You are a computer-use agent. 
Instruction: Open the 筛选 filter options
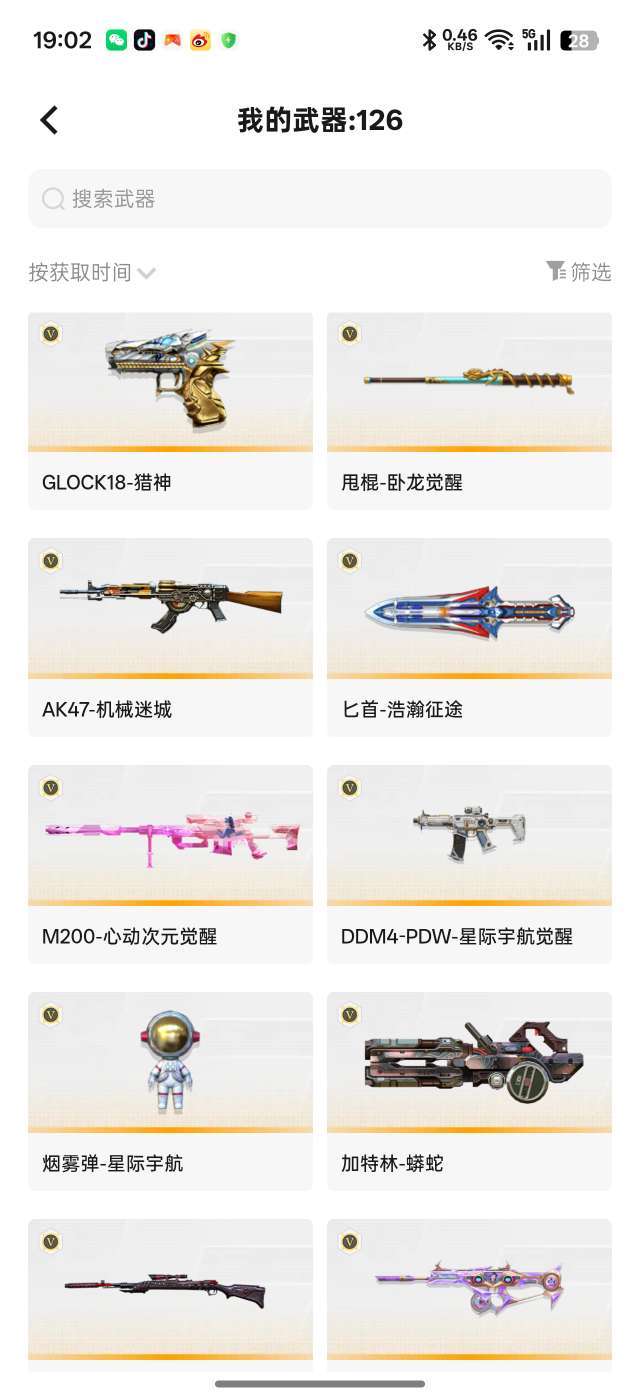[579, 271]
